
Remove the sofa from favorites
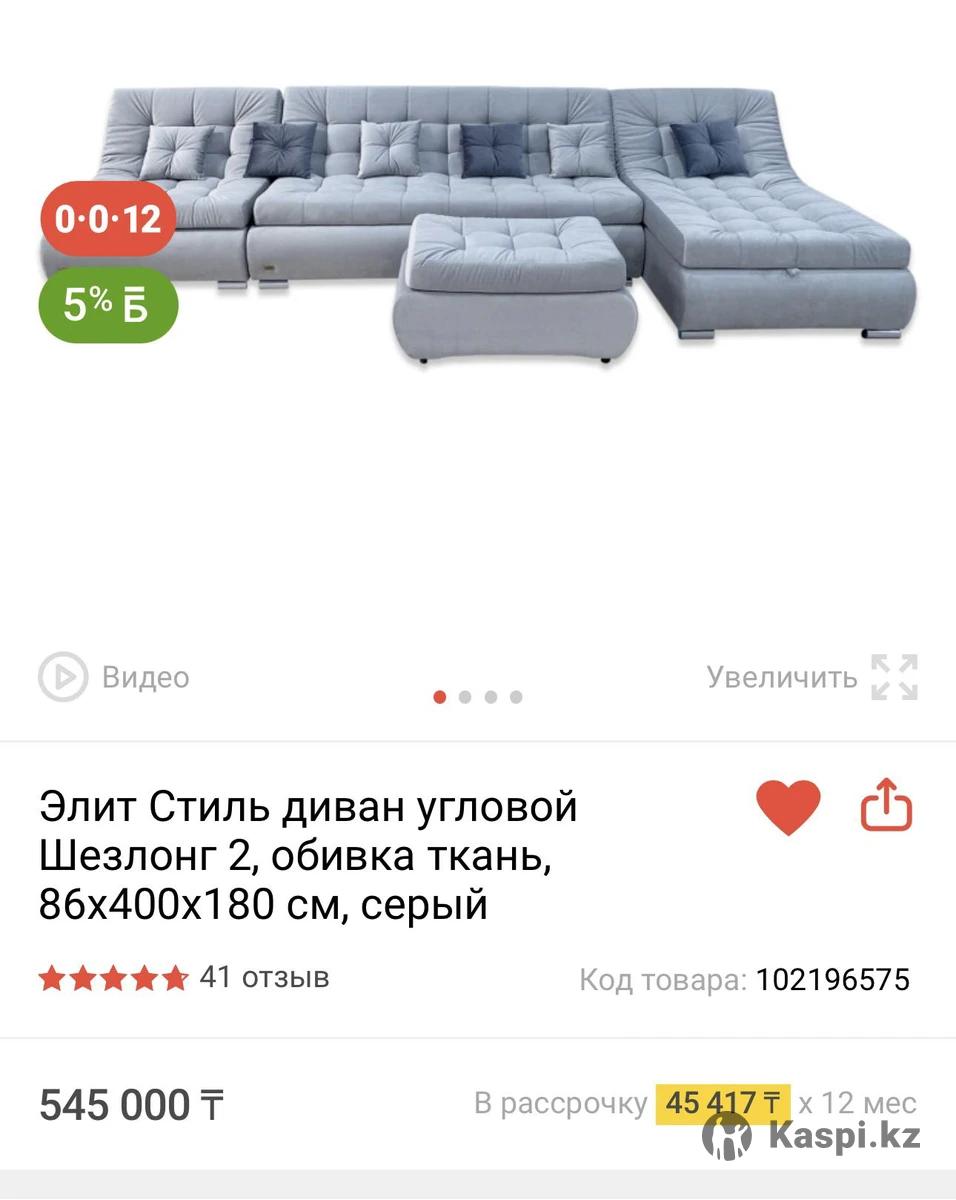tap(788, 806)
